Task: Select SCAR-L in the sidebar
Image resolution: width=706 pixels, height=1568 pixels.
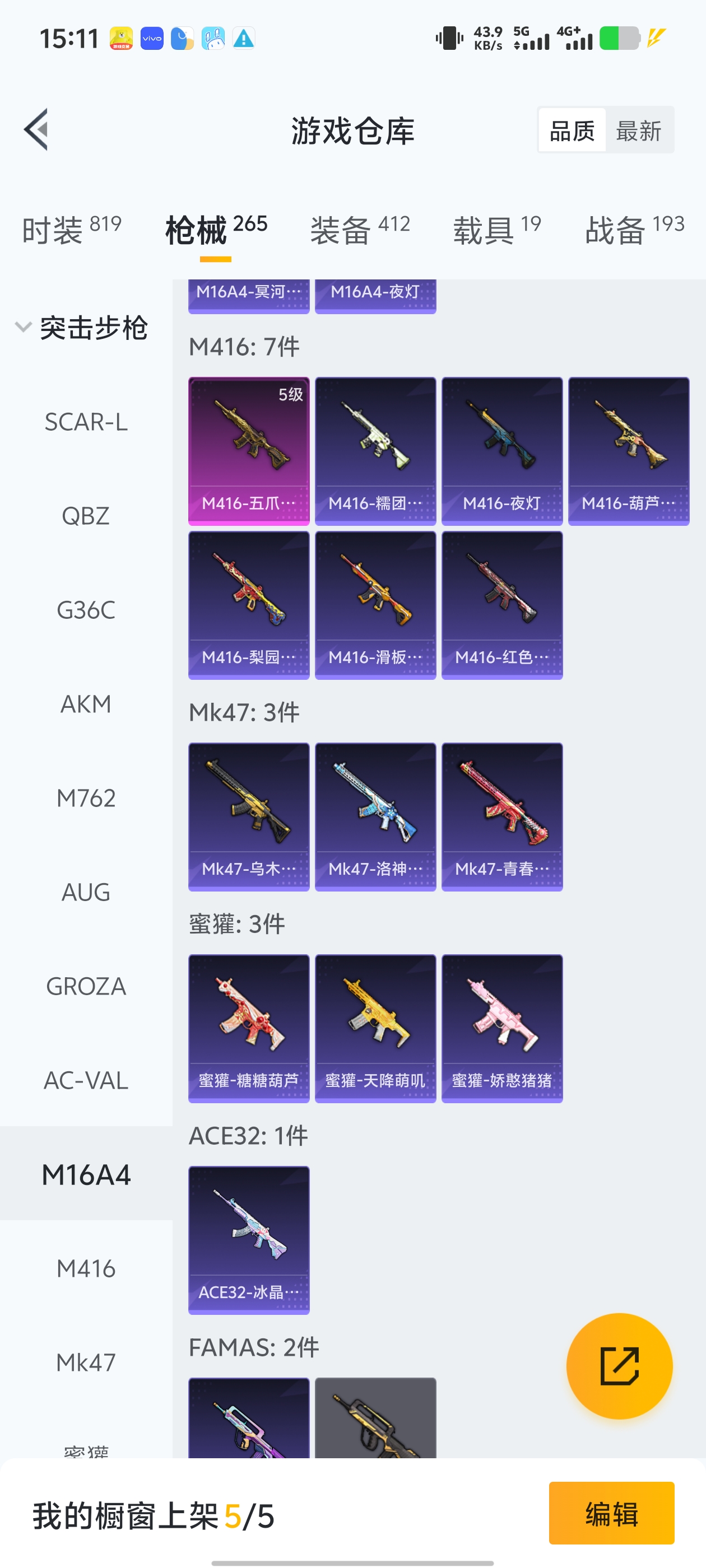Action: [x=86, y=422]
